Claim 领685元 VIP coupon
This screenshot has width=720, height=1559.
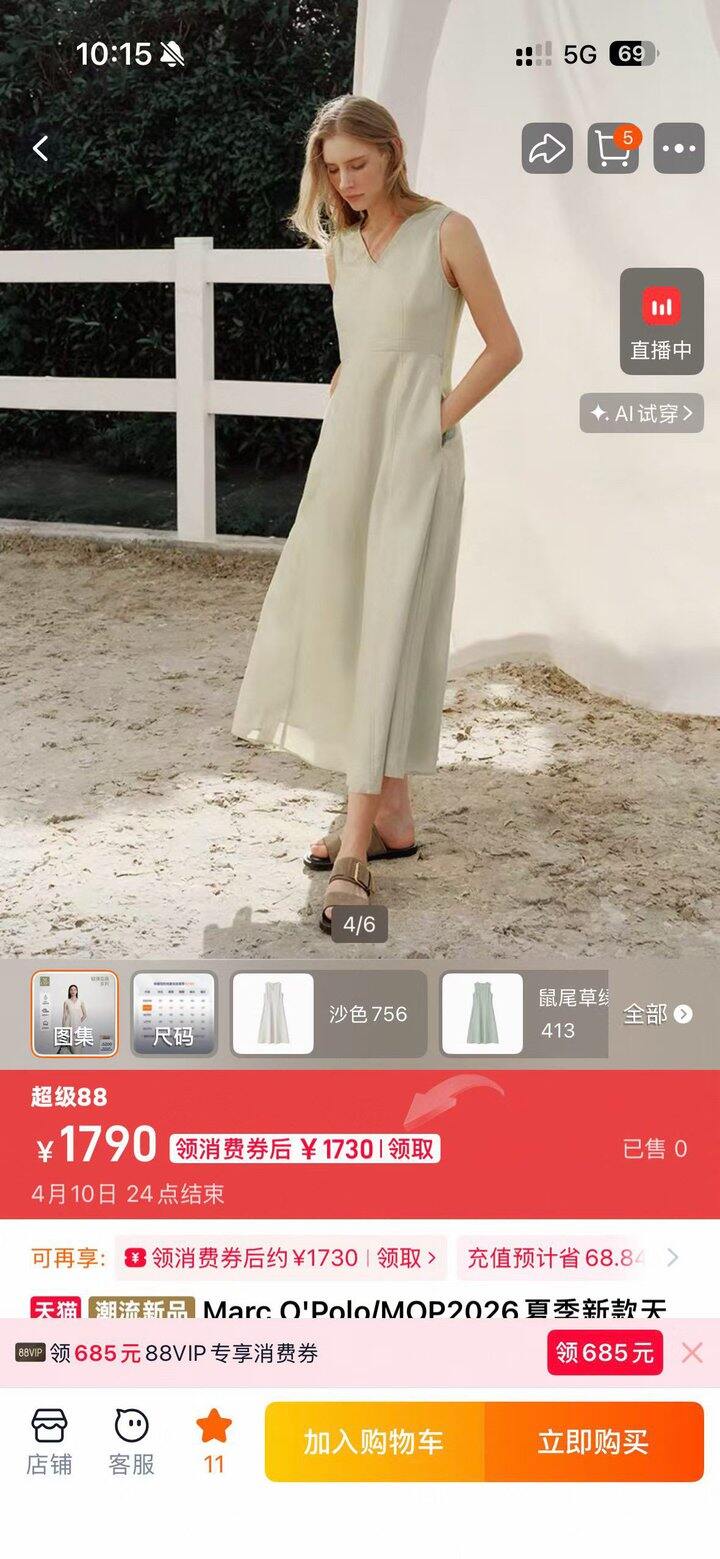(x=604, y=1353)
